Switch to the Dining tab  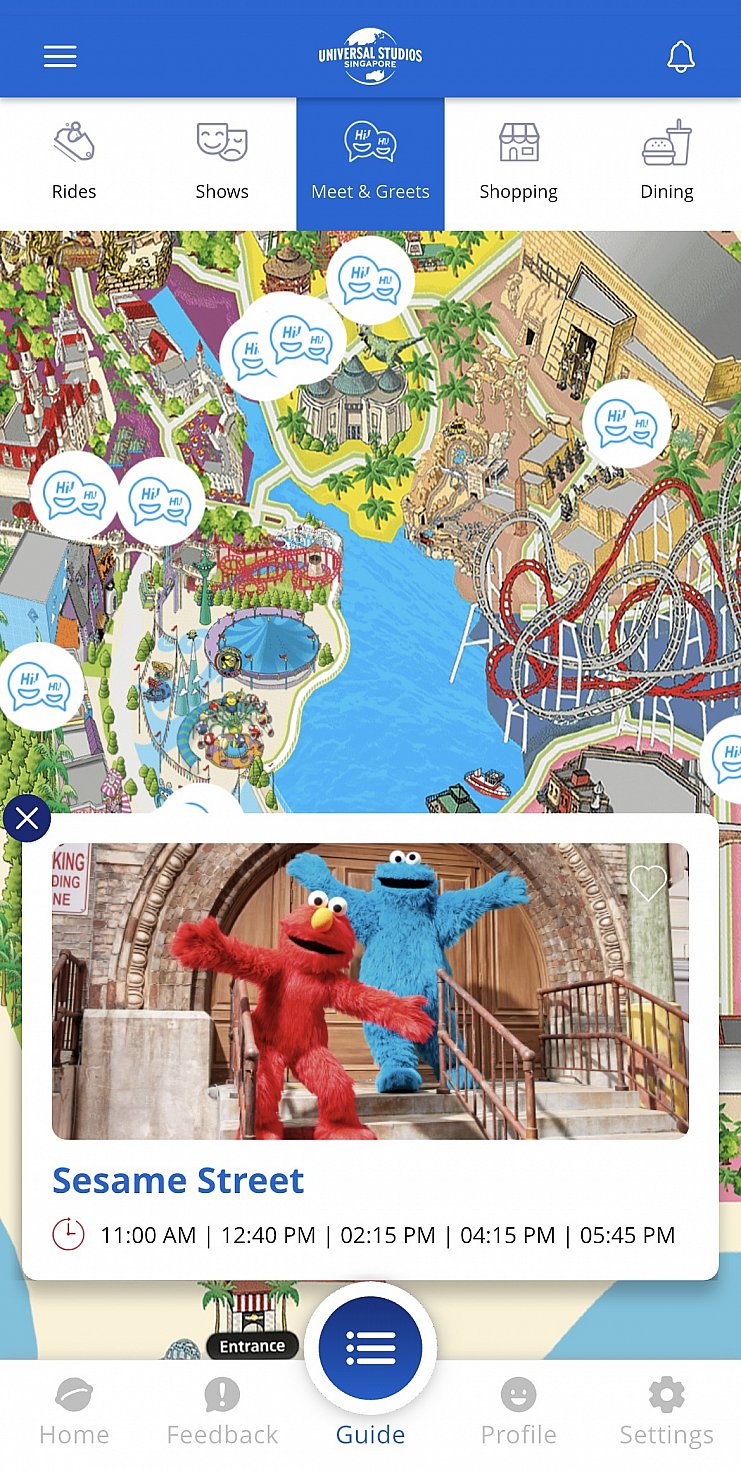coord(666,164)
